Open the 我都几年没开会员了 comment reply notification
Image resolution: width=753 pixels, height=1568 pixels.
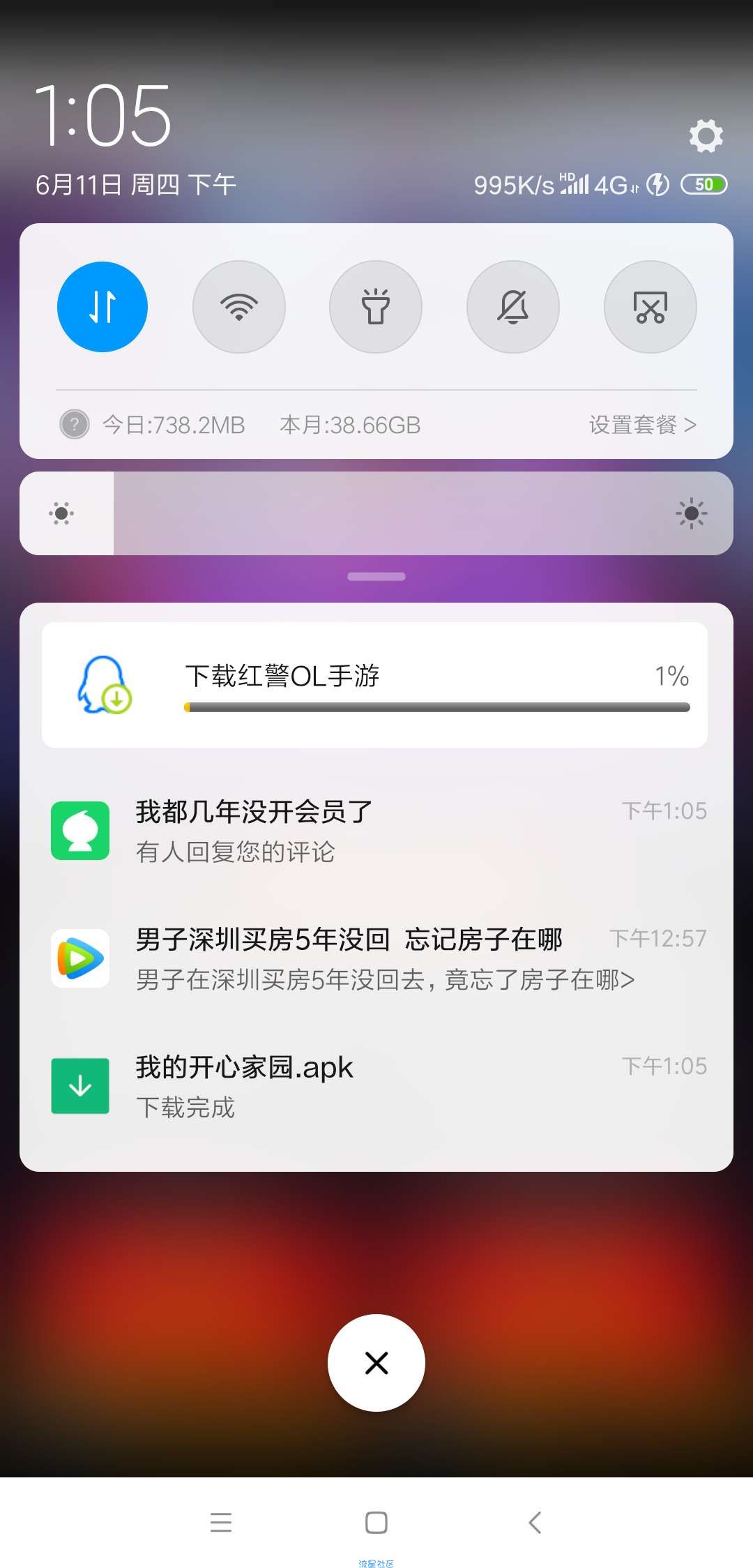coord(376,831)
